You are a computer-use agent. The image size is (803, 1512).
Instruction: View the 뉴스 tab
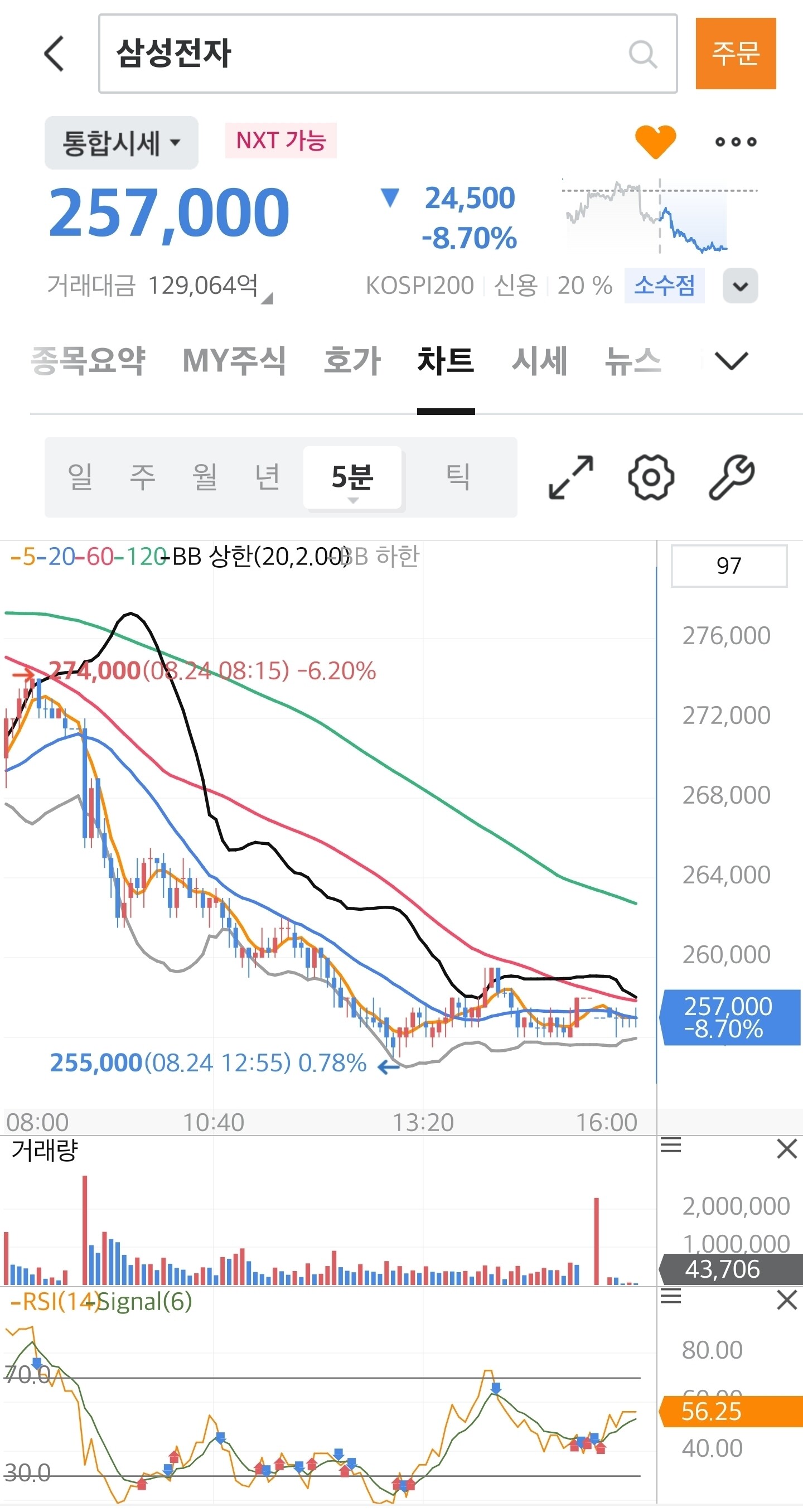(633, 360)
